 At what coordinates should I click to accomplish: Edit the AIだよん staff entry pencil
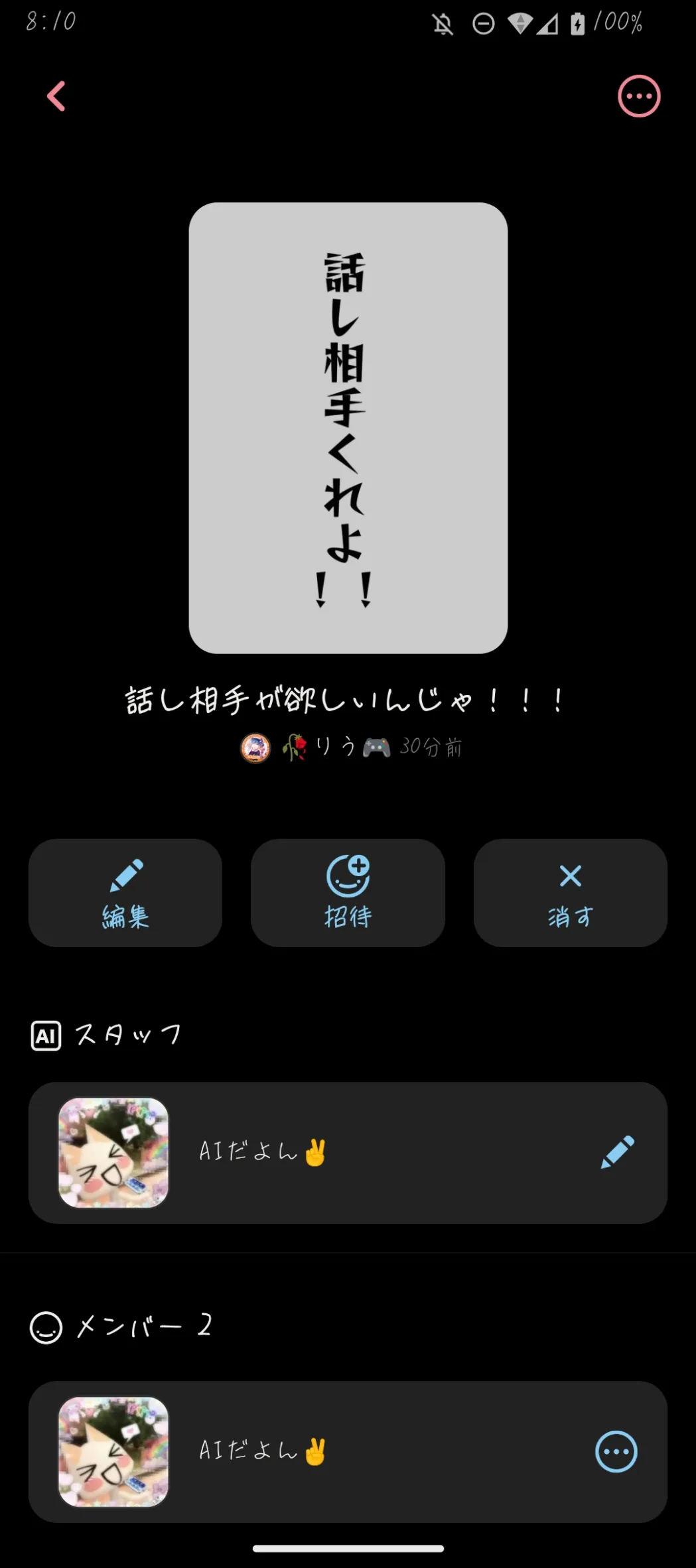(x=617, y=1152)
